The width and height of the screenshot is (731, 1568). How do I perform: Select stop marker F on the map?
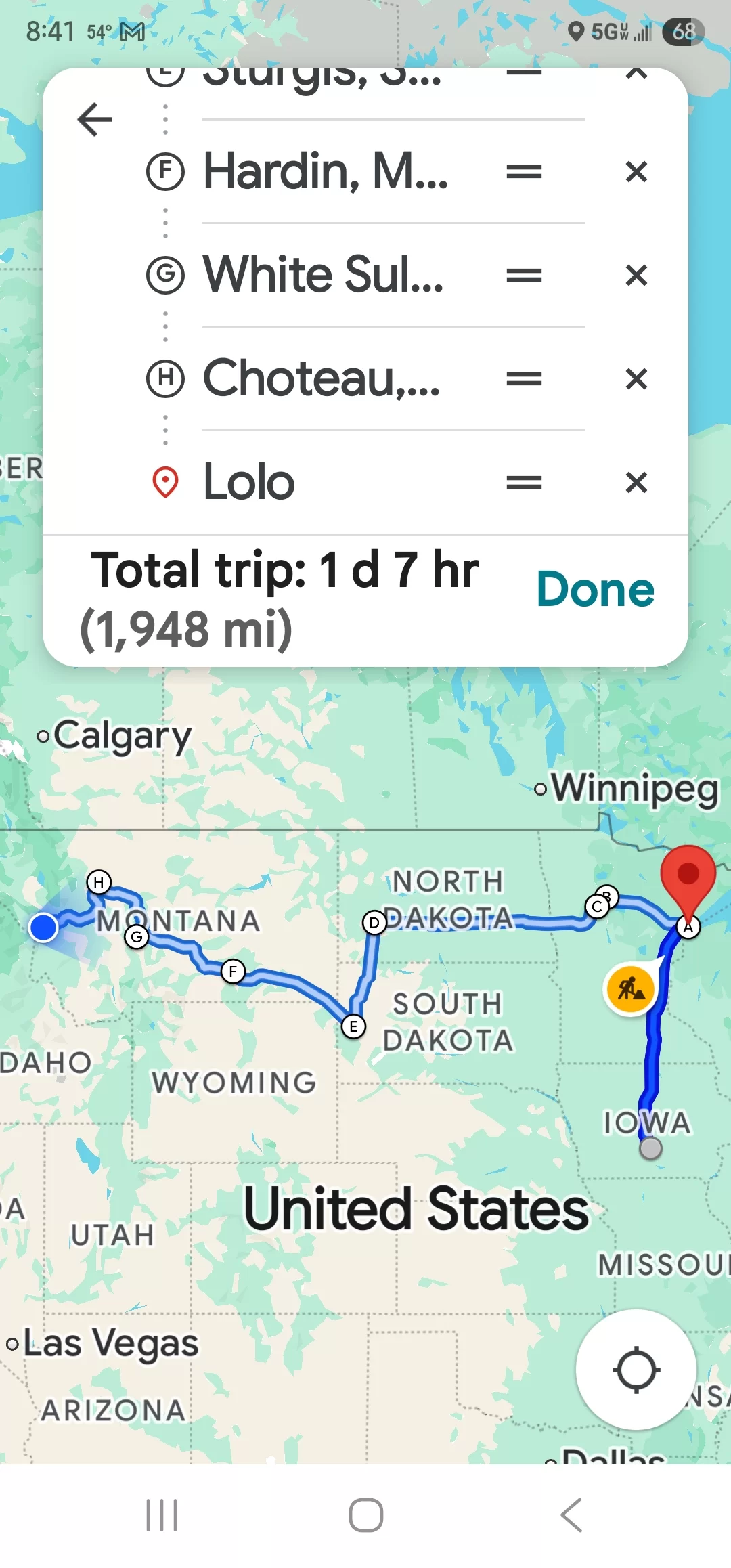tap(233, 972)
